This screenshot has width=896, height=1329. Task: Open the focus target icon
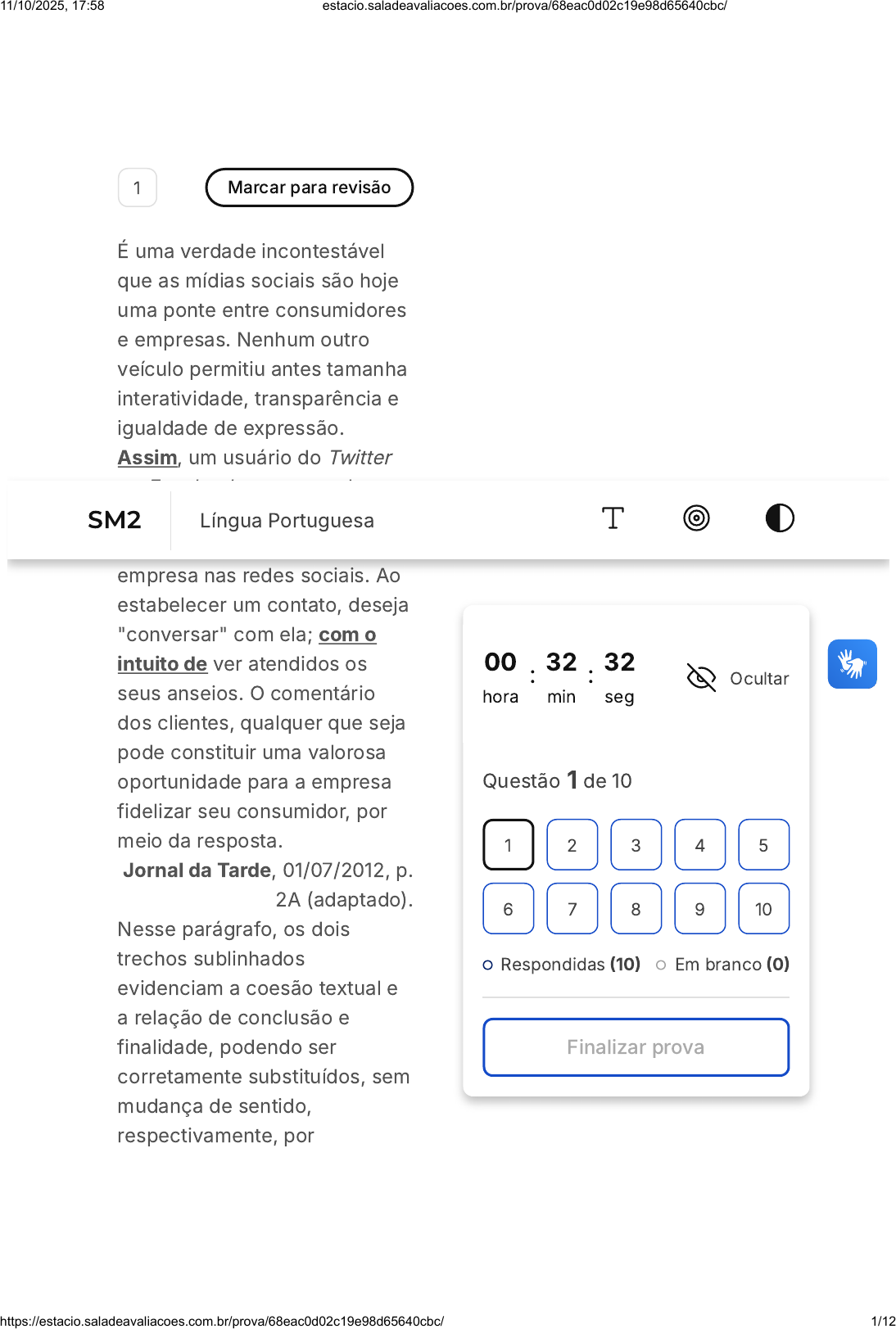click(x=696, y=518)
